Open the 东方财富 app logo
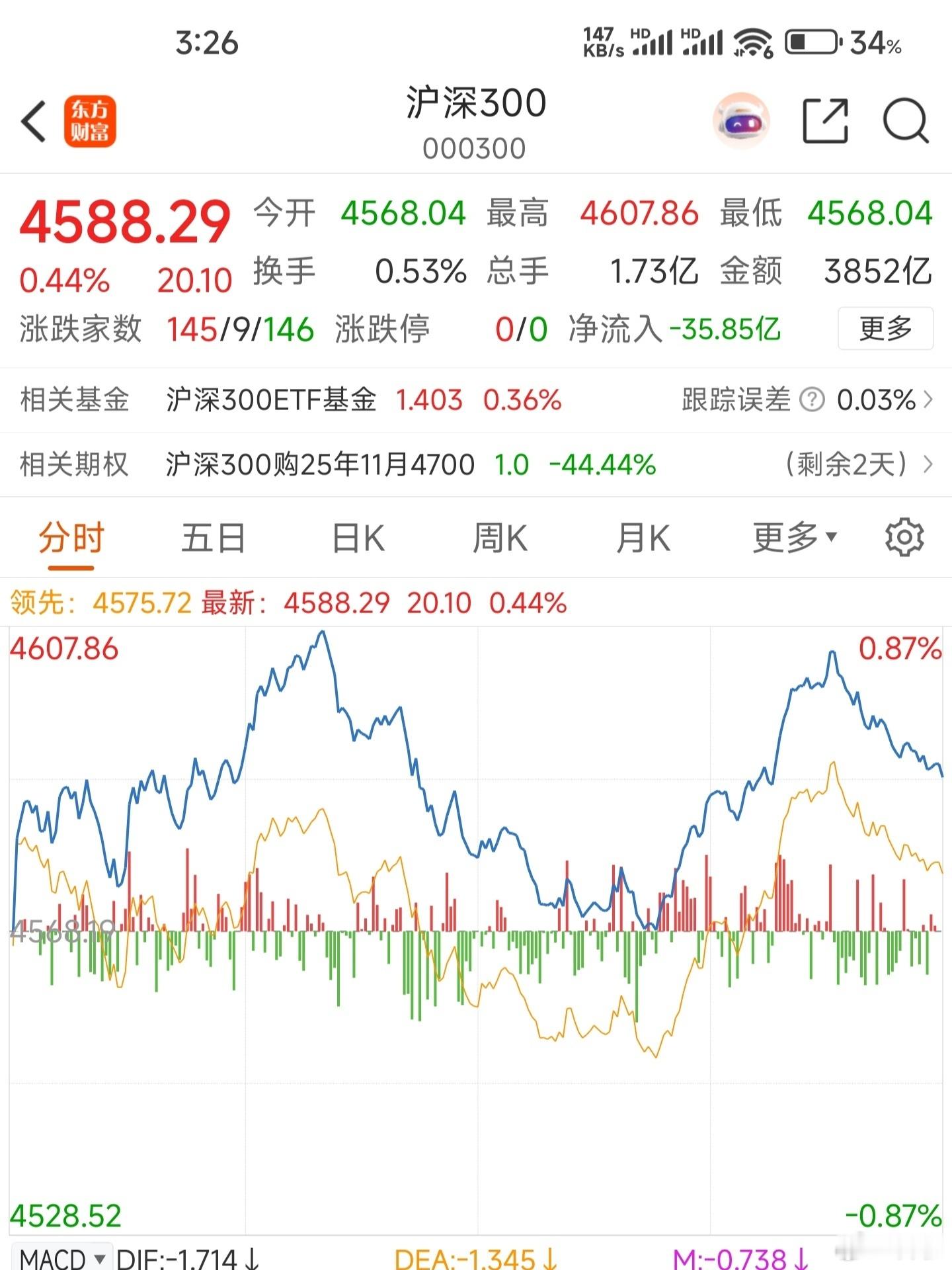Viewport: 952px width, 1270px height. (x=91, y=120)
